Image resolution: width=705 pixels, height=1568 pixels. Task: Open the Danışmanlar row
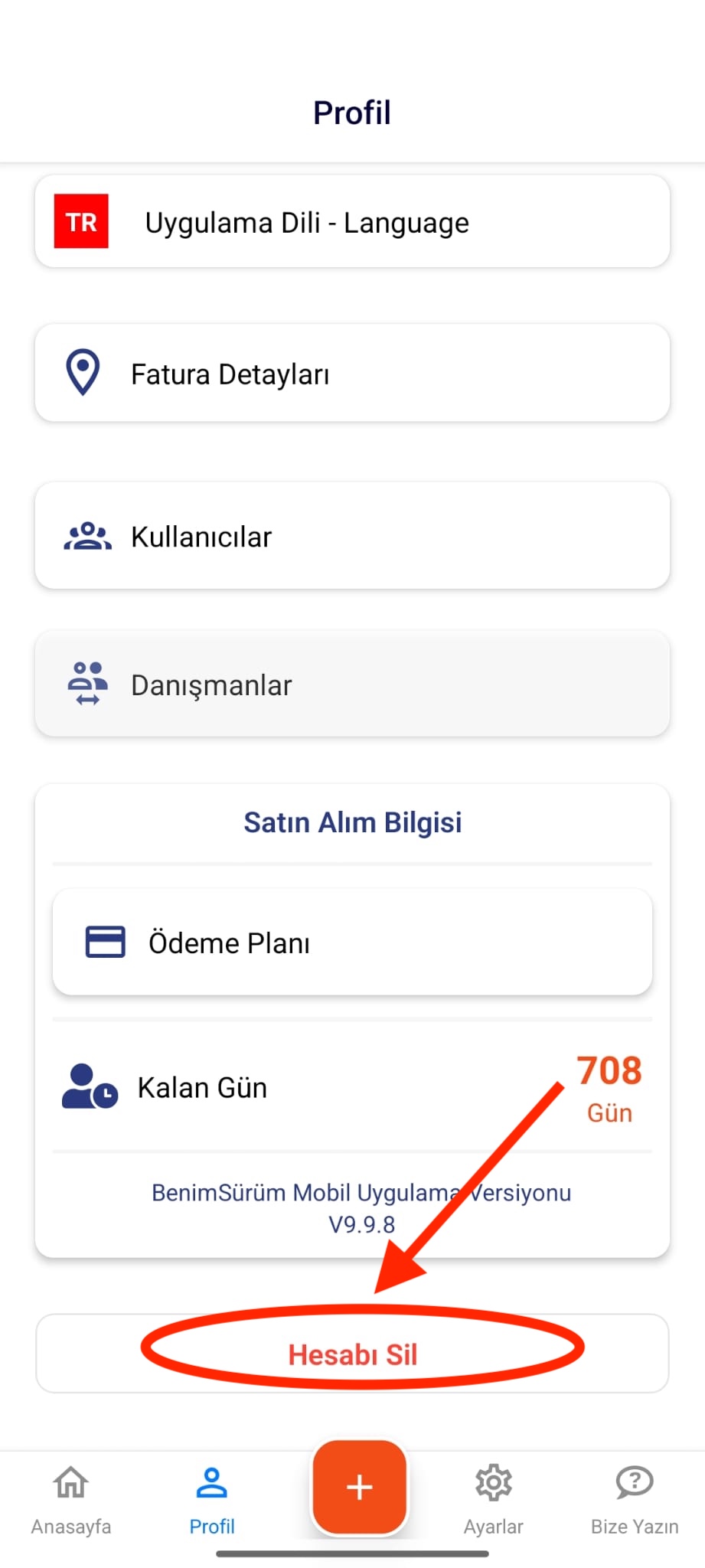coord(352,684)
